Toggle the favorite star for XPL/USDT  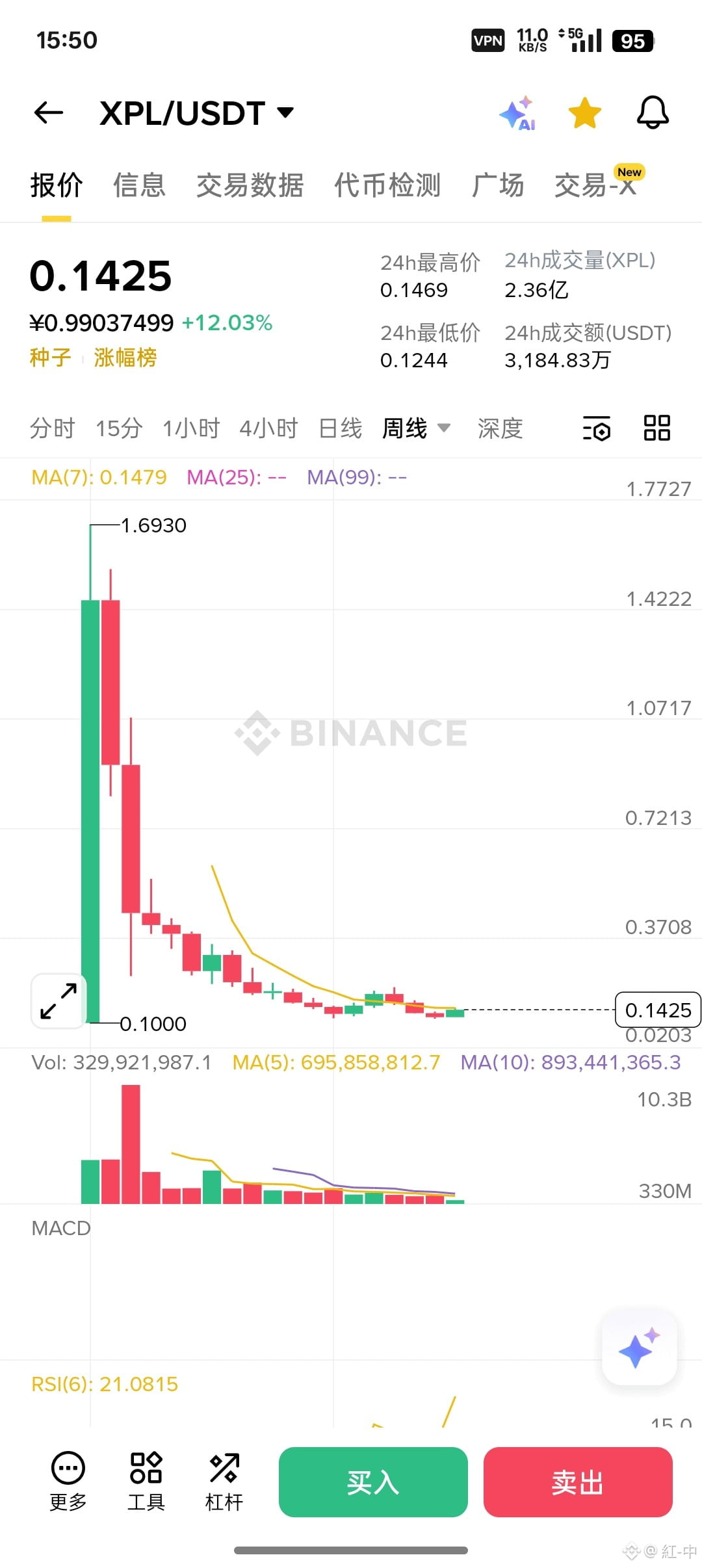pos(585,113)
